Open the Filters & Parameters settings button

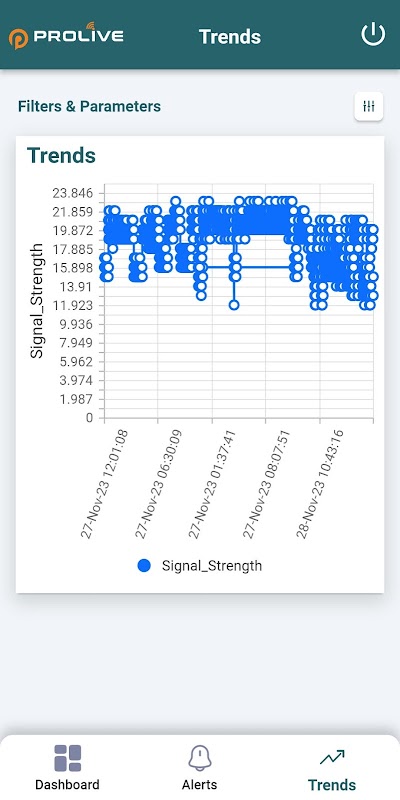tap(368, 107)
